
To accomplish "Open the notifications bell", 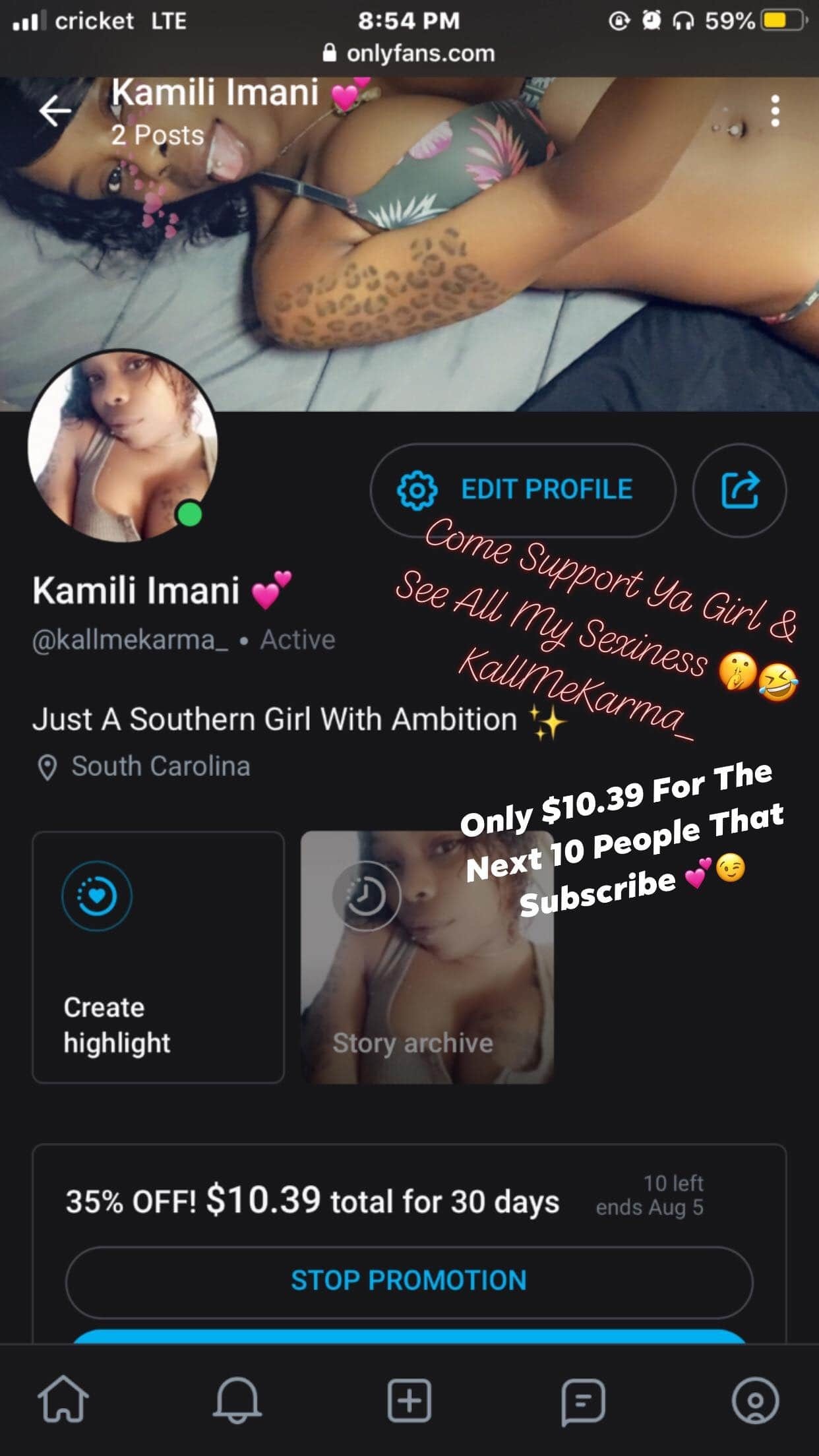I will 237,1399.
